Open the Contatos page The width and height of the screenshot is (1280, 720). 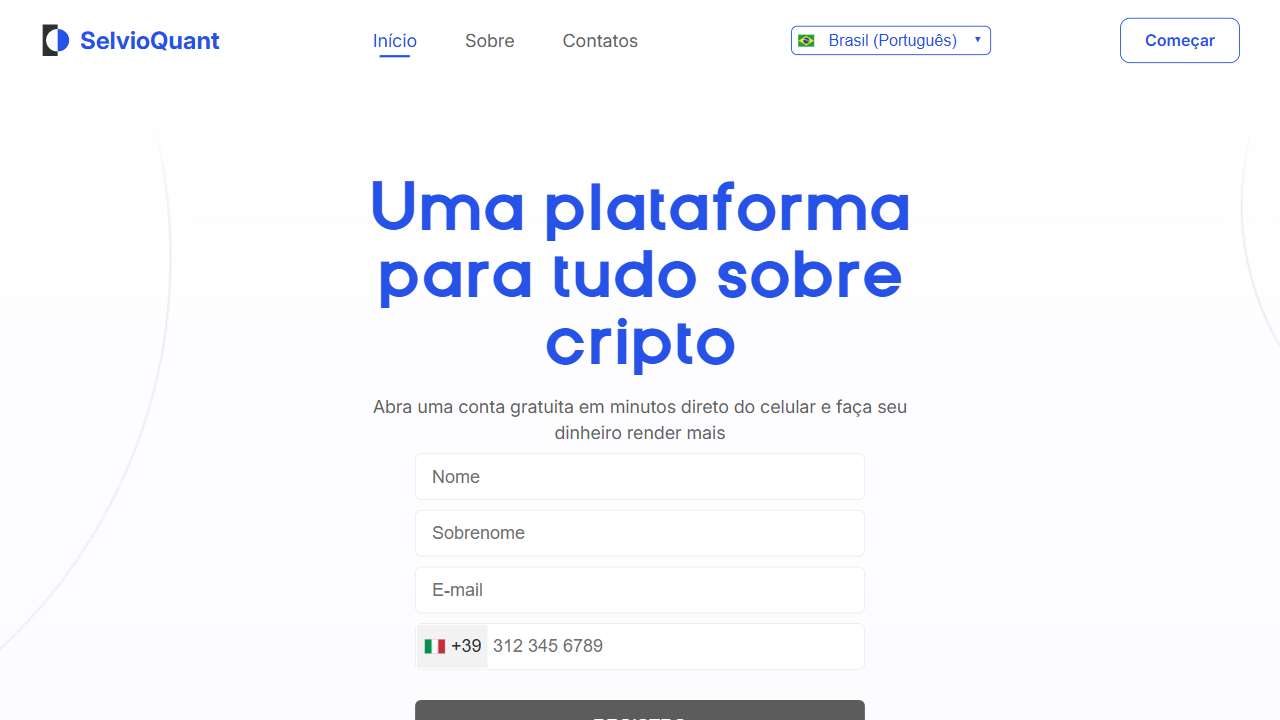(600, 41)
